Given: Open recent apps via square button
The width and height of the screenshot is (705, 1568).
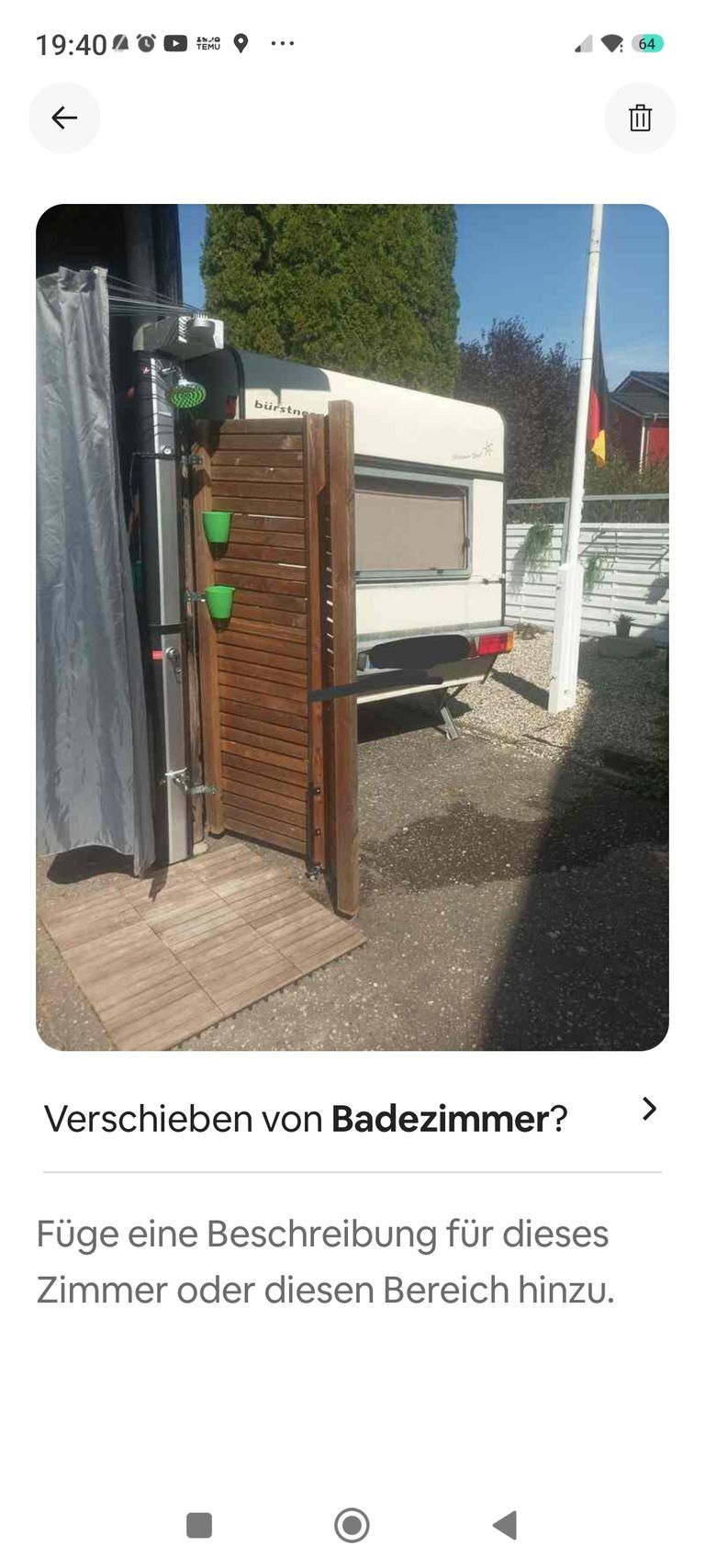Looking at the screenshot, I should pos(199,1526).
